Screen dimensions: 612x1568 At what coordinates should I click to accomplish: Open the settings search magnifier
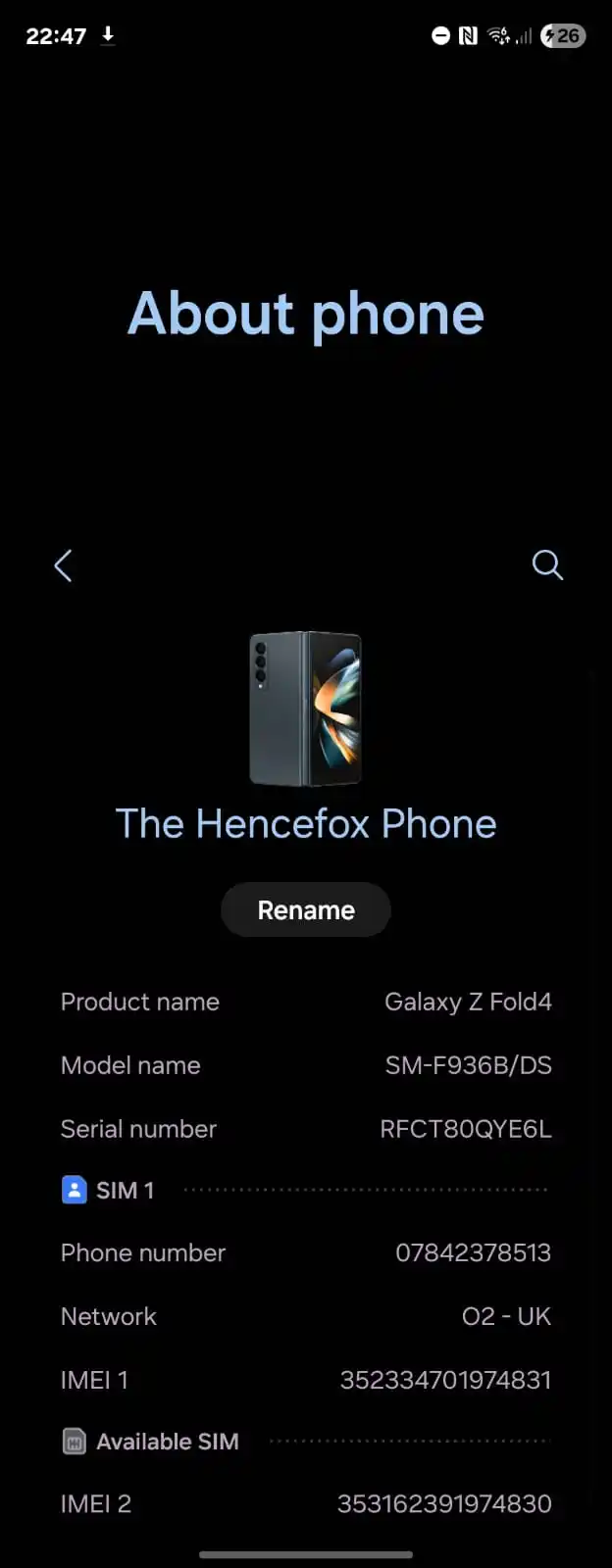(546, 565)
